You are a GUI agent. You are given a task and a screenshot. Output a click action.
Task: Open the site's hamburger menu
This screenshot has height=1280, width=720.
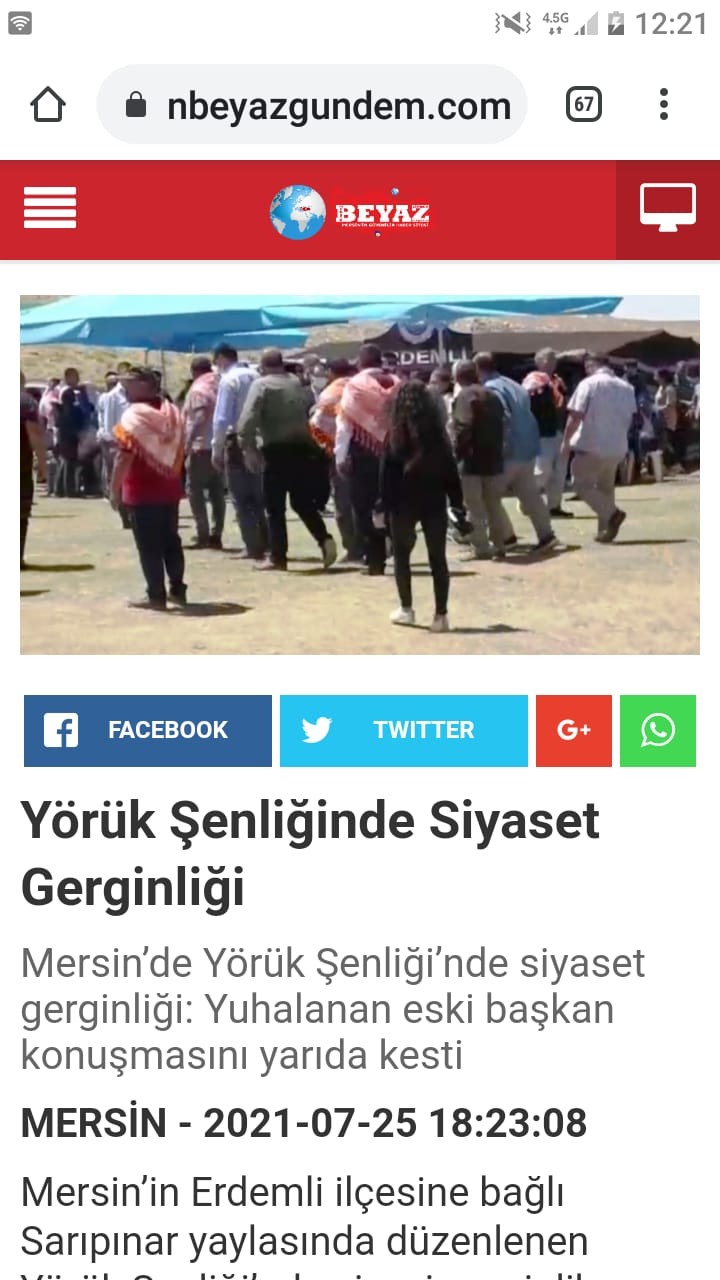[x=50, y=209]
